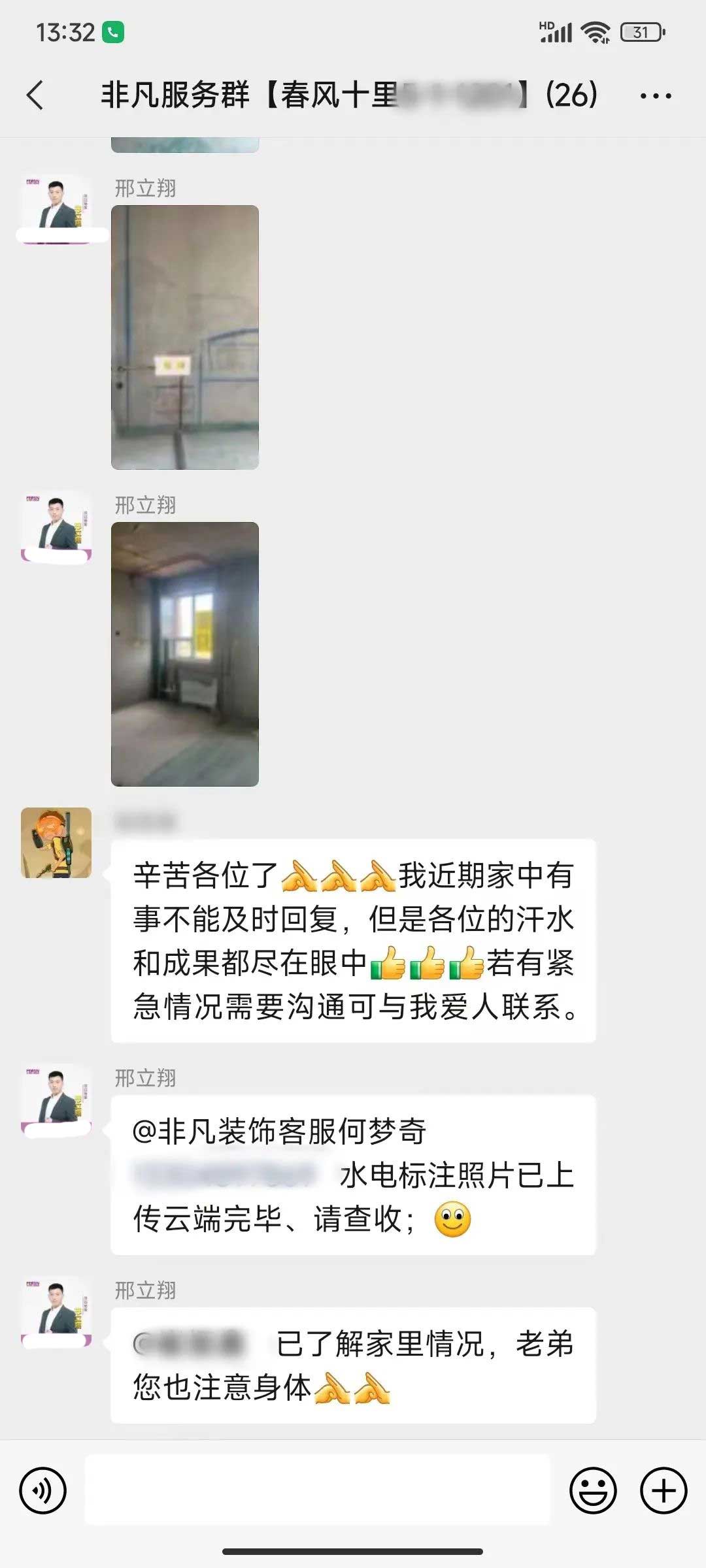Open 邢立翔's profile from 已了解家里情况 message
The height and width of the screenshot is (1568, 706).
pos(56,1311)
